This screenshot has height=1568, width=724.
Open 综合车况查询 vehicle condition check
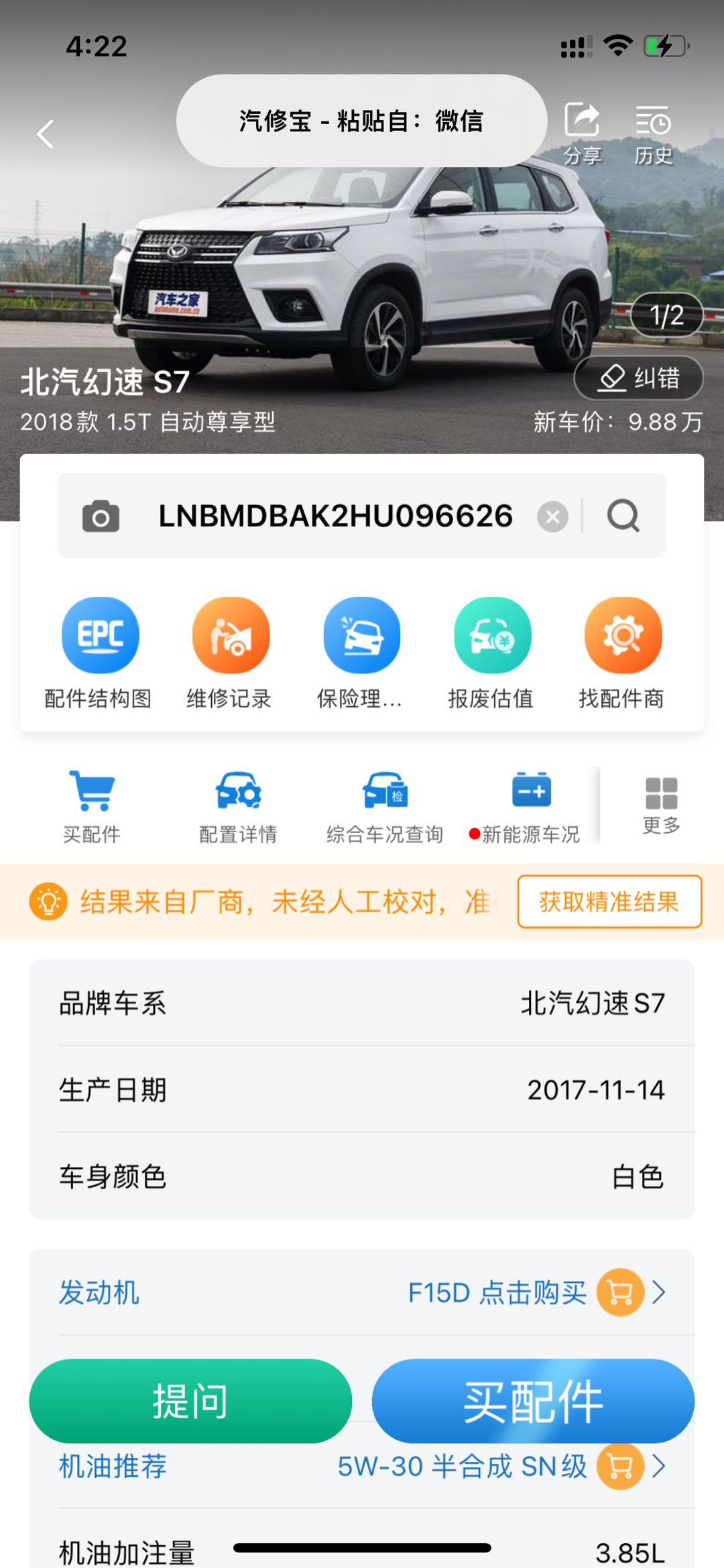pos(385,806)
